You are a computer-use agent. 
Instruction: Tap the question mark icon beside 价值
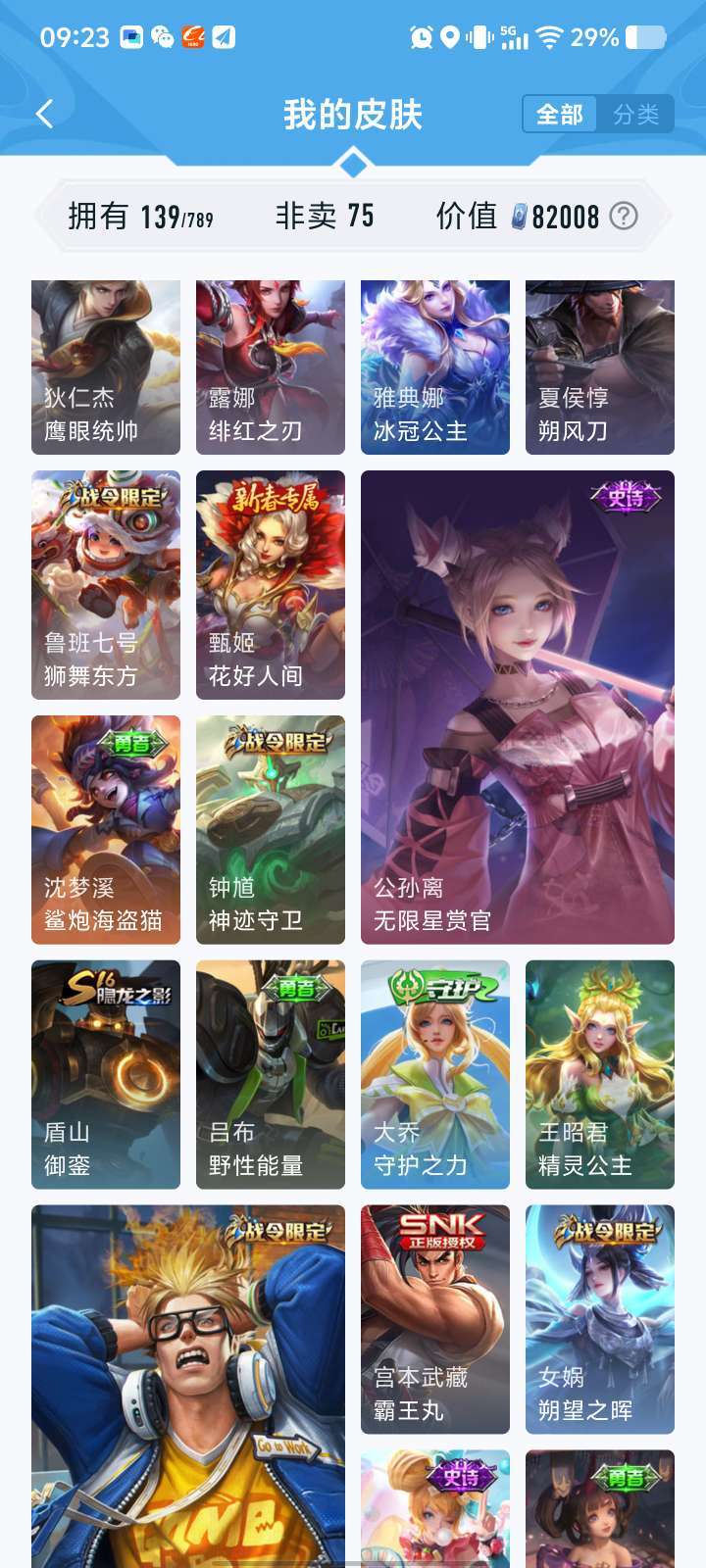621,217
